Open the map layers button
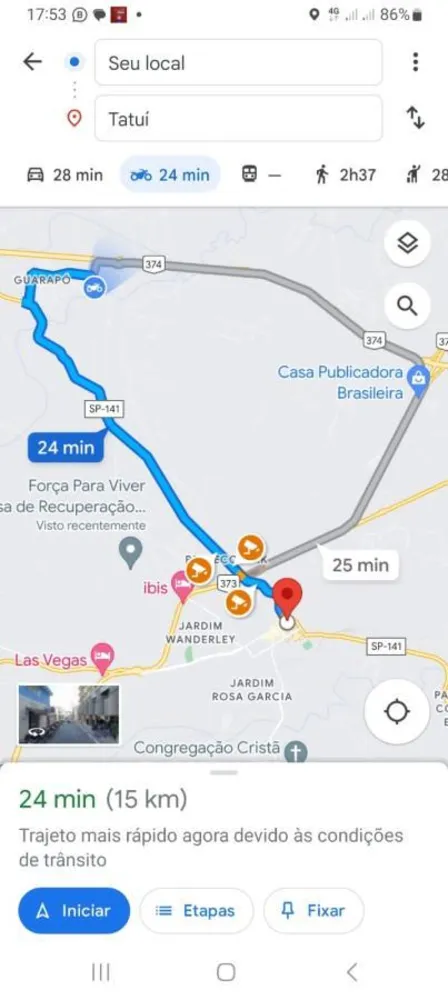Screen dimensions: 448x1000 pos(407,243)
